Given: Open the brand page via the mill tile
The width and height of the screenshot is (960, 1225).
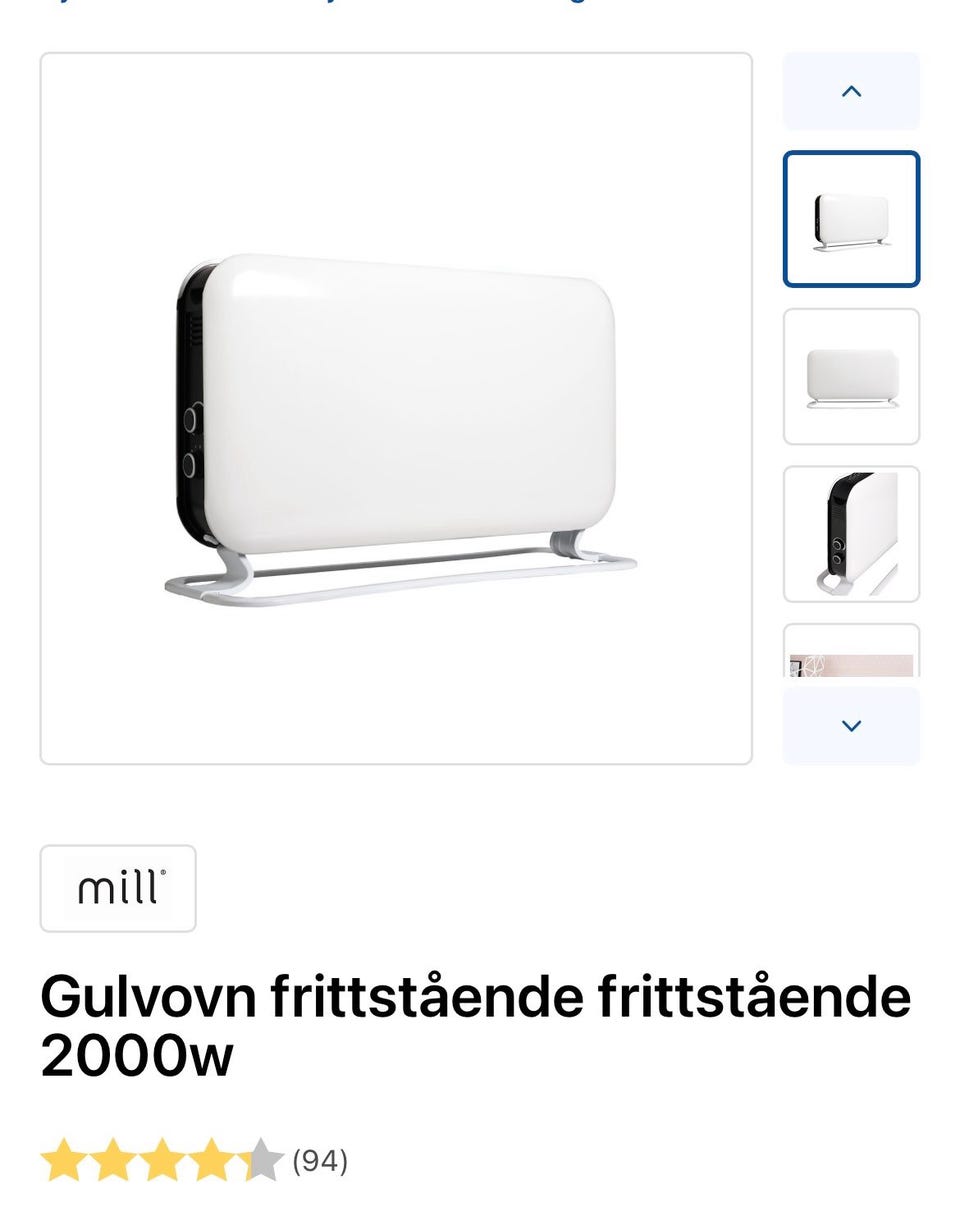Looking at the screenshot, I should click(x=117, y=887).
